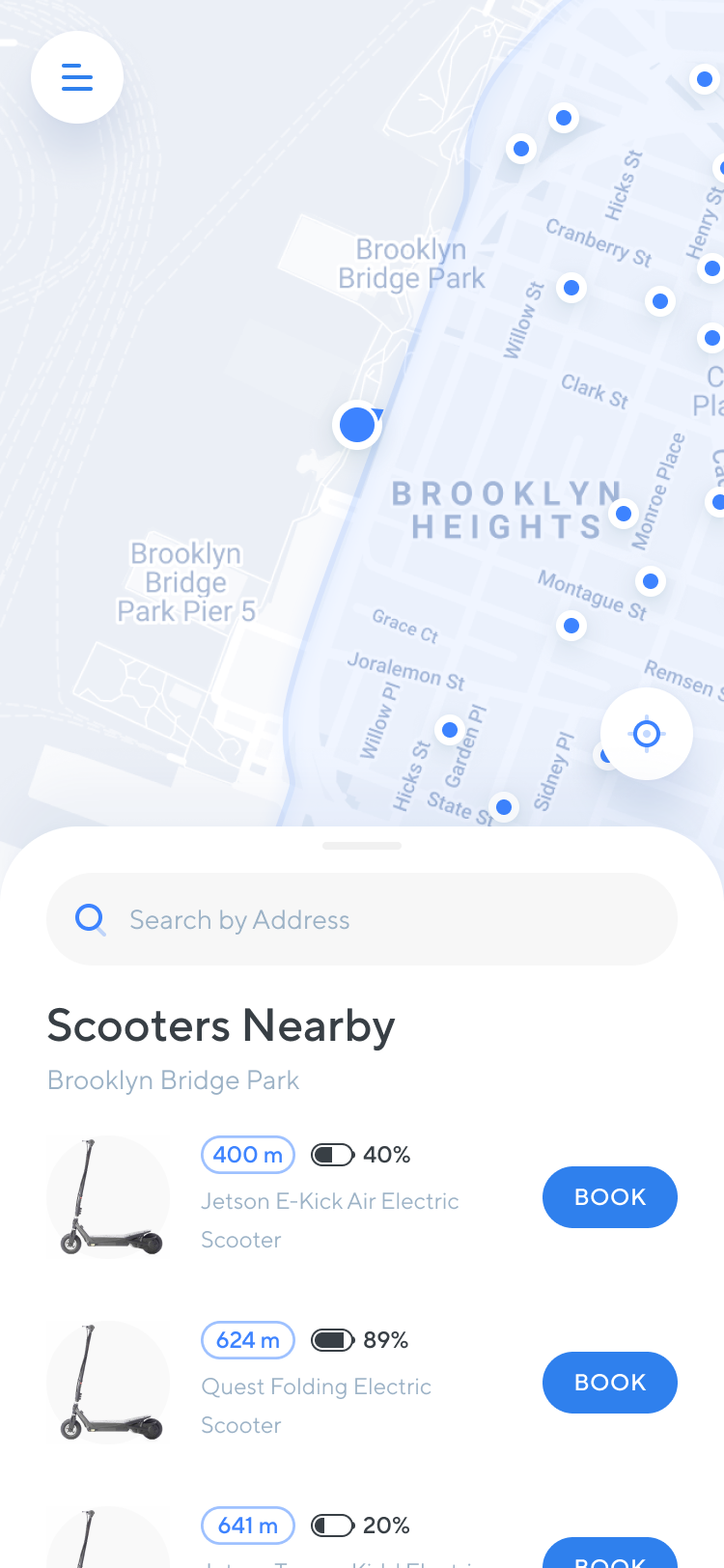724x1568 pixels.
Task: Book the Quest Folding Electric Scooter
Action: pyautogui.click(x=610, y=1383)
